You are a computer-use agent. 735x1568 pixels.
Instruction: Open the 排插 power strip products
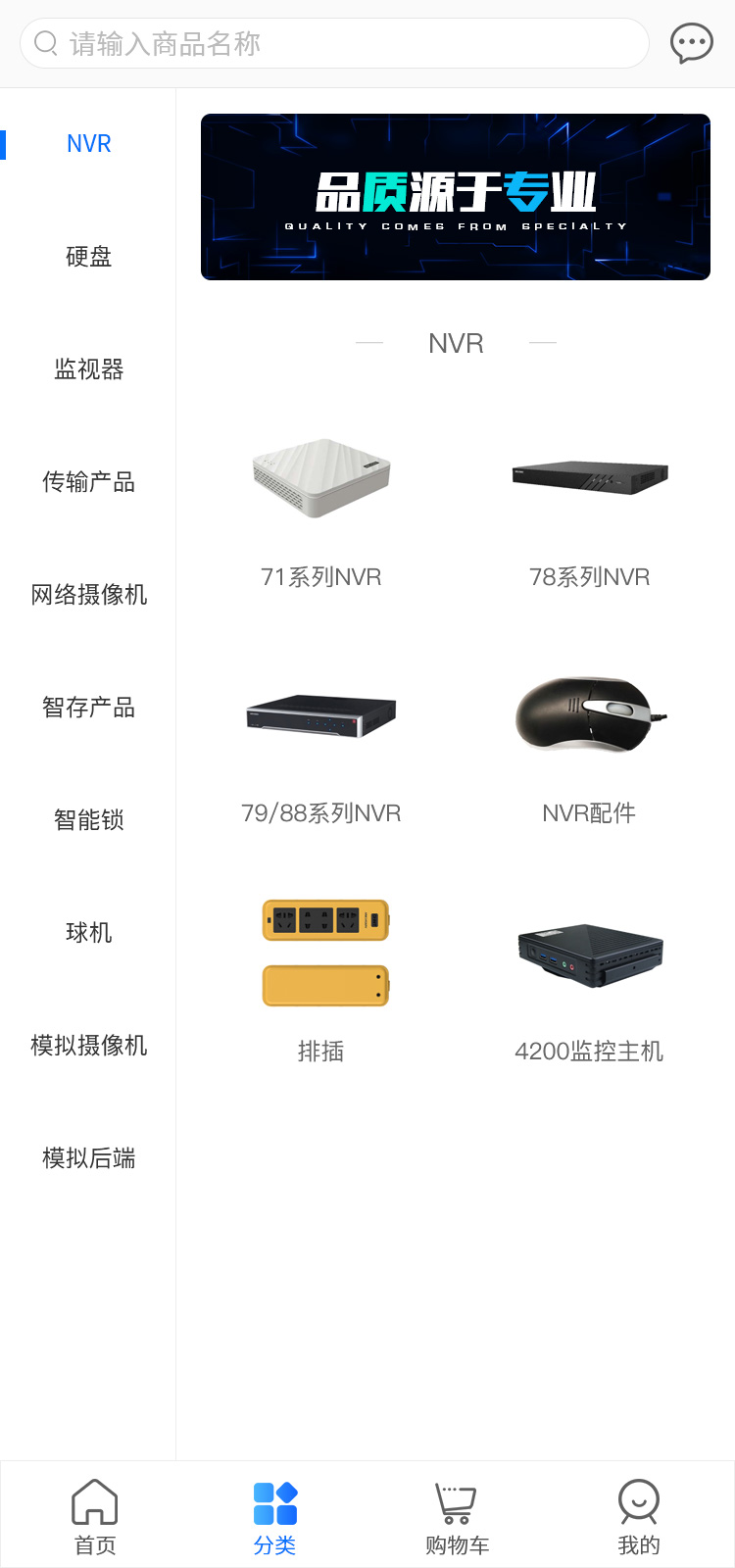tap(321, 980)
